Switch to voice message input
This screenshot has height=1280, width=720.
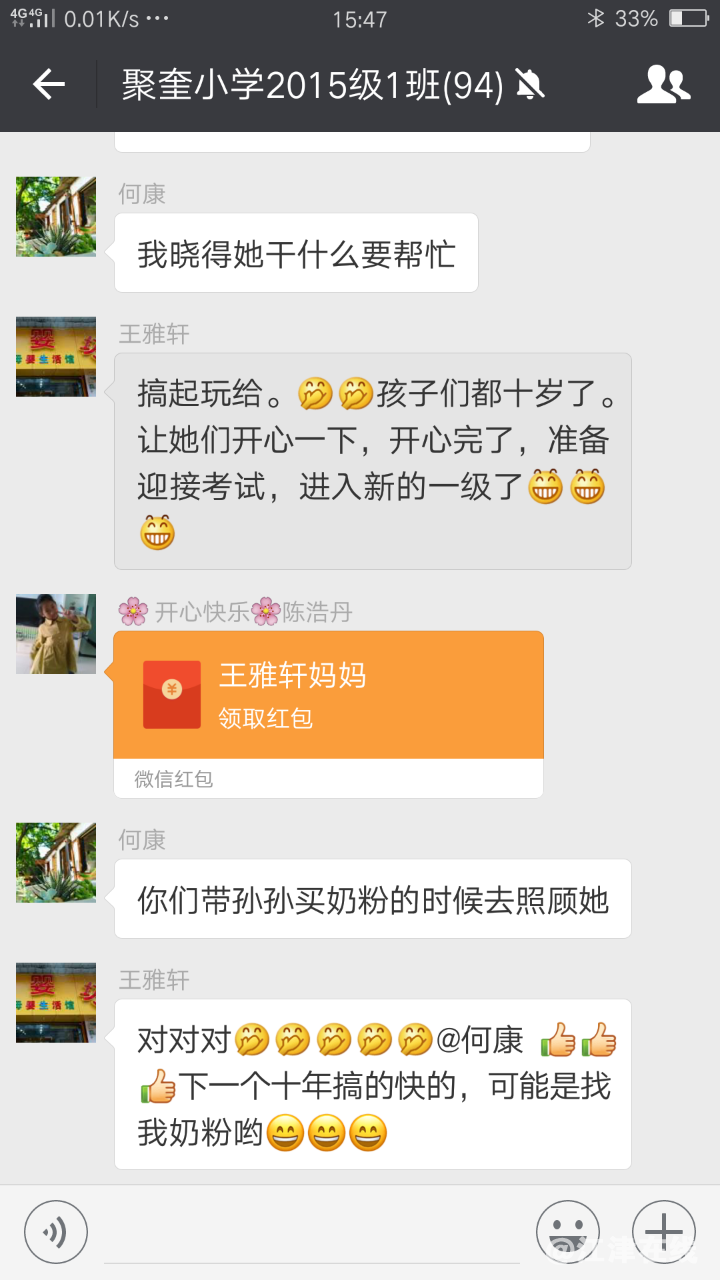point(56,1232)
